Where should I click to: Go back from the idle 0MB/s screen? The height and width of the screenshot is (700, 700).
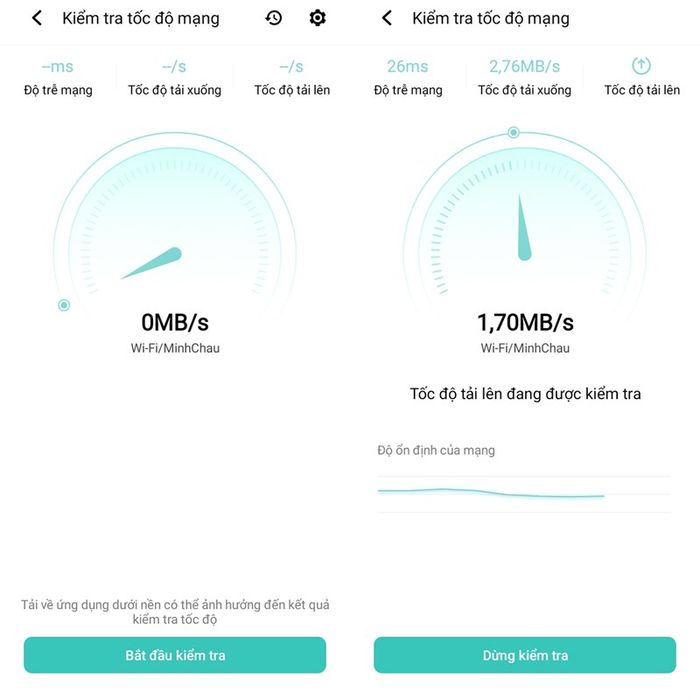tap(37, 18)
